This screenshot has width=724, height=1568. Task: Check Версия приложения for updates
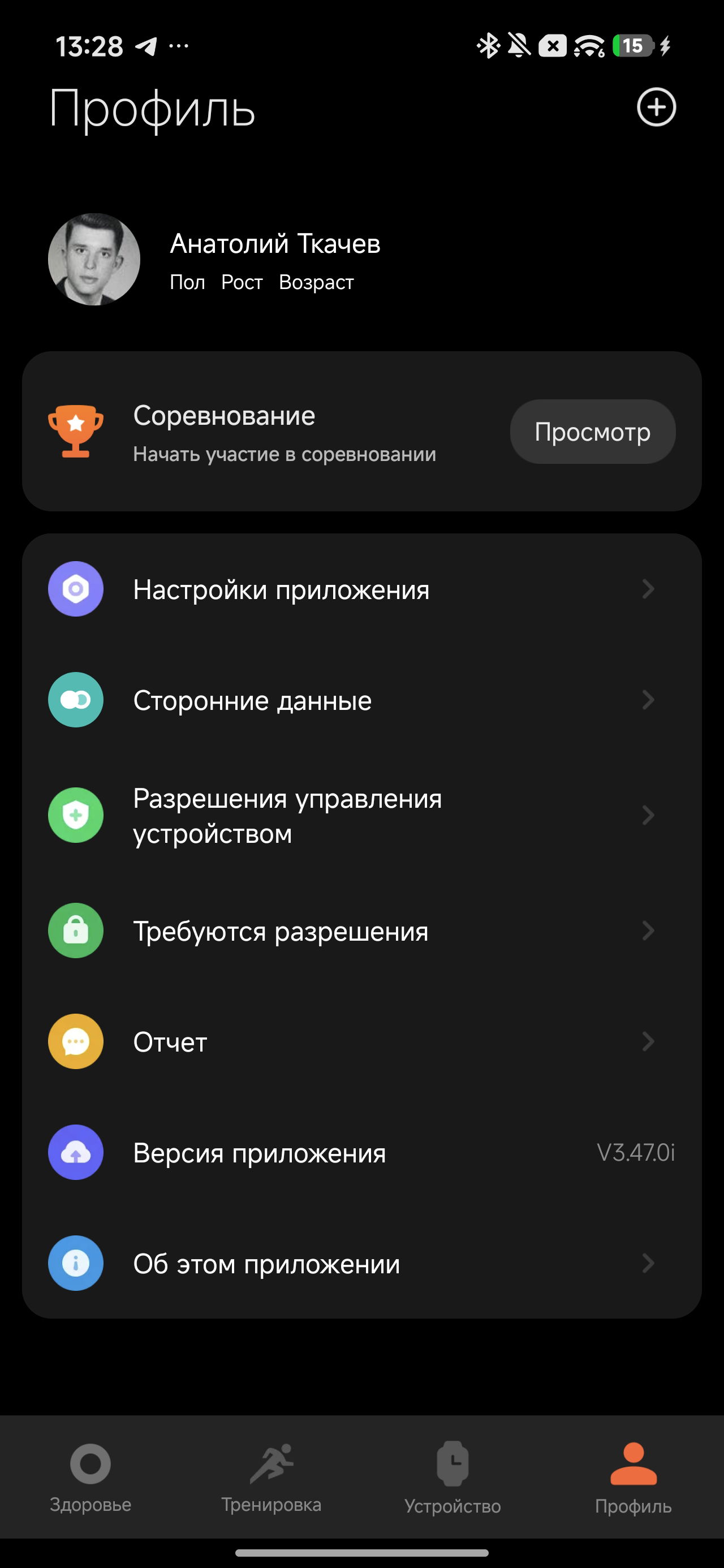coord(361,1152)
